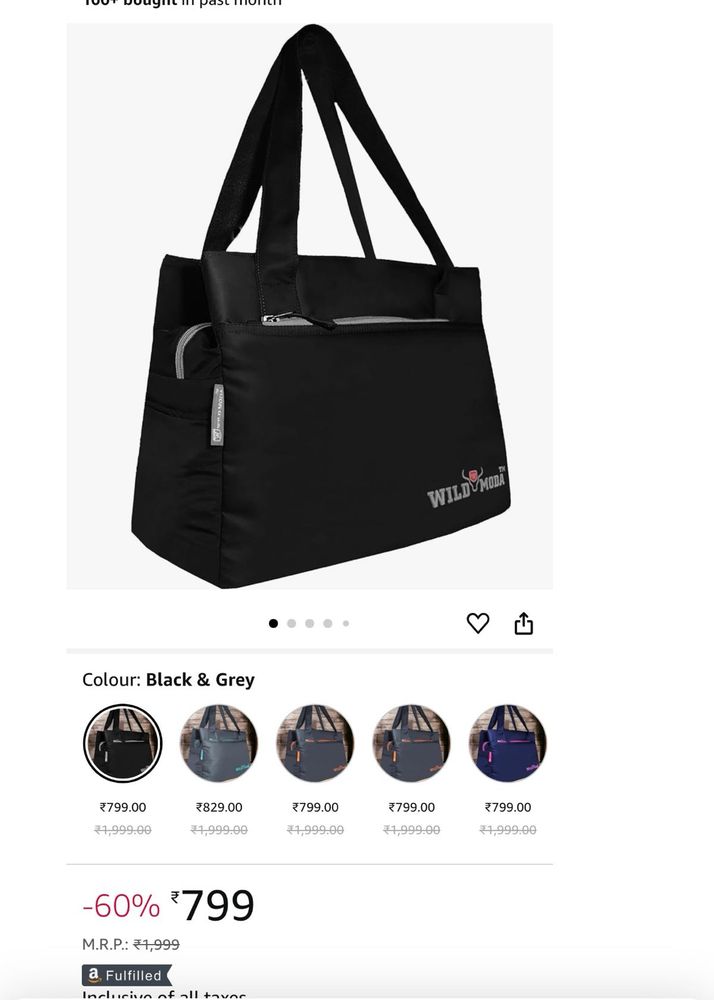
Task: Choose the grey bag swatch priced ₹829.00
Action: (219, 743)
